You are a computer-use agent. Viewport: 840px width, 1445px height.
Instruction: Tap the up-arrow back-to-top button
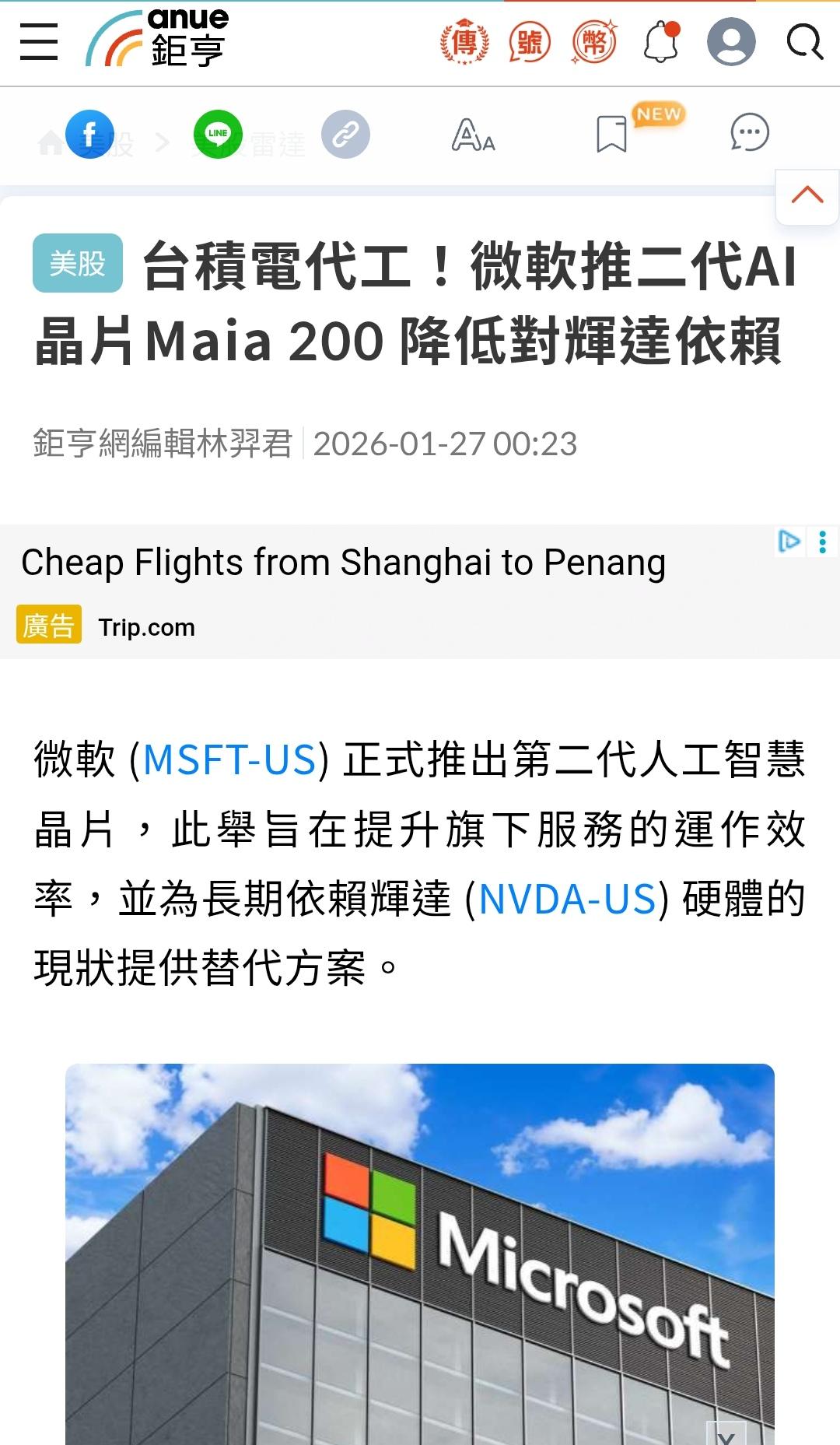[807, 195]
